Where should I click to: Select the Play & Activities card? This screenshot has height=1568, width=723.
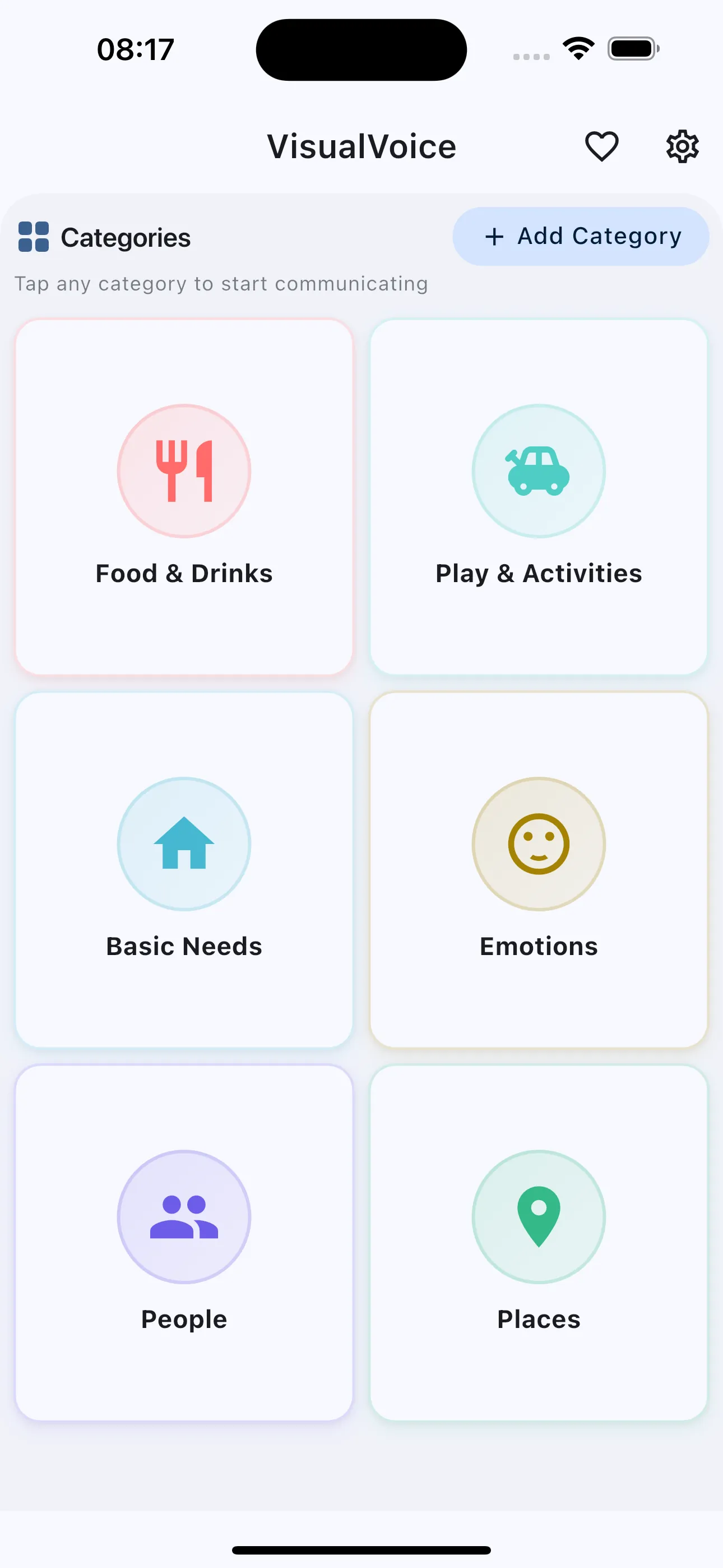click(x=539, y=497)
